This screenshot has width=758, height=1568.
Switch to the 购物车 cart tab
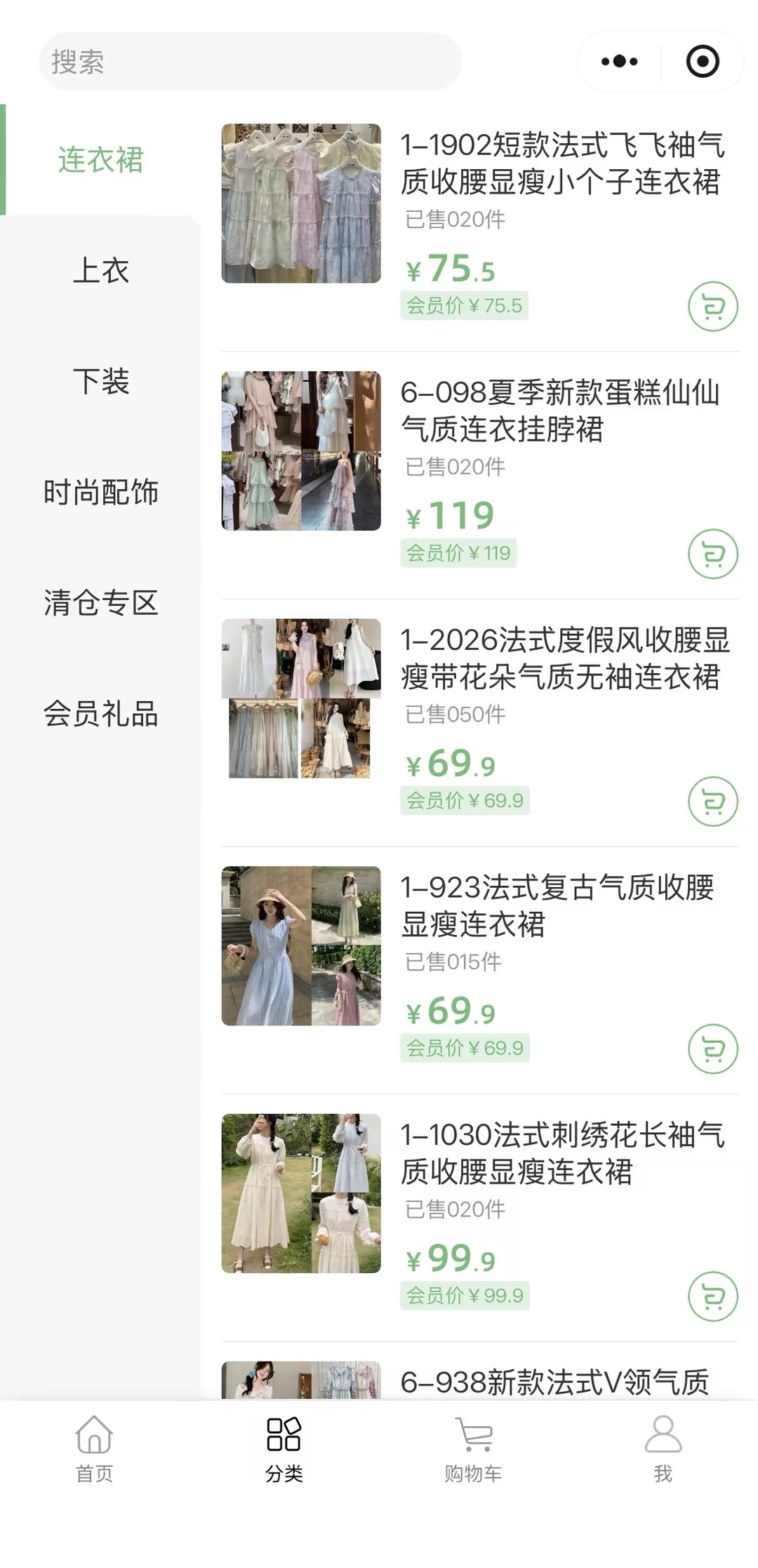click(x=473, y=1448)
